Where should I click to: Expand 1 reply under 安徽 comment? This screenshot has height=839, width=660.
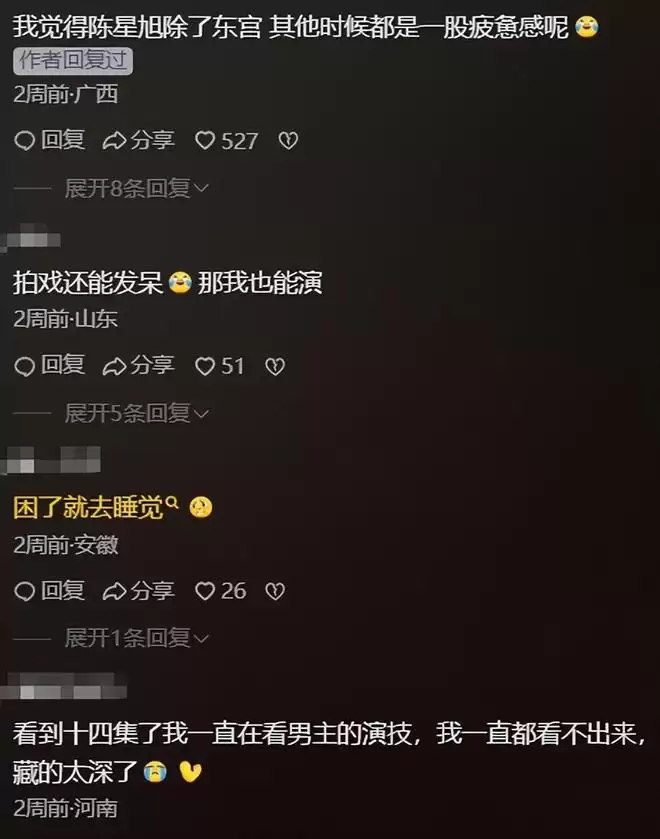[x=136, y=637]
